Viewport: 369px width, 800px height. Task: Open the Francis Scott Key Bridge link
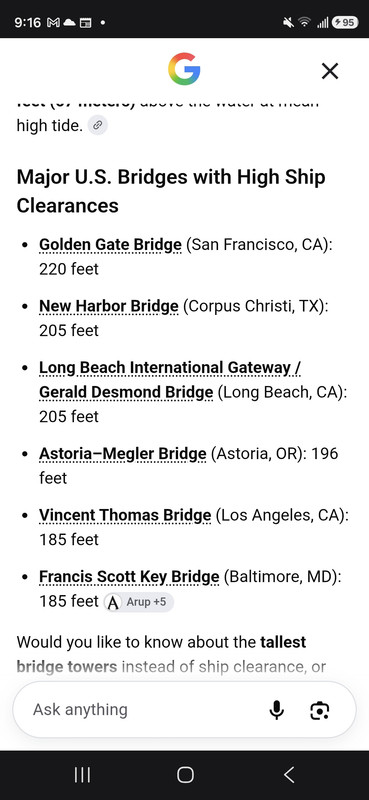[x=129, y=577]
